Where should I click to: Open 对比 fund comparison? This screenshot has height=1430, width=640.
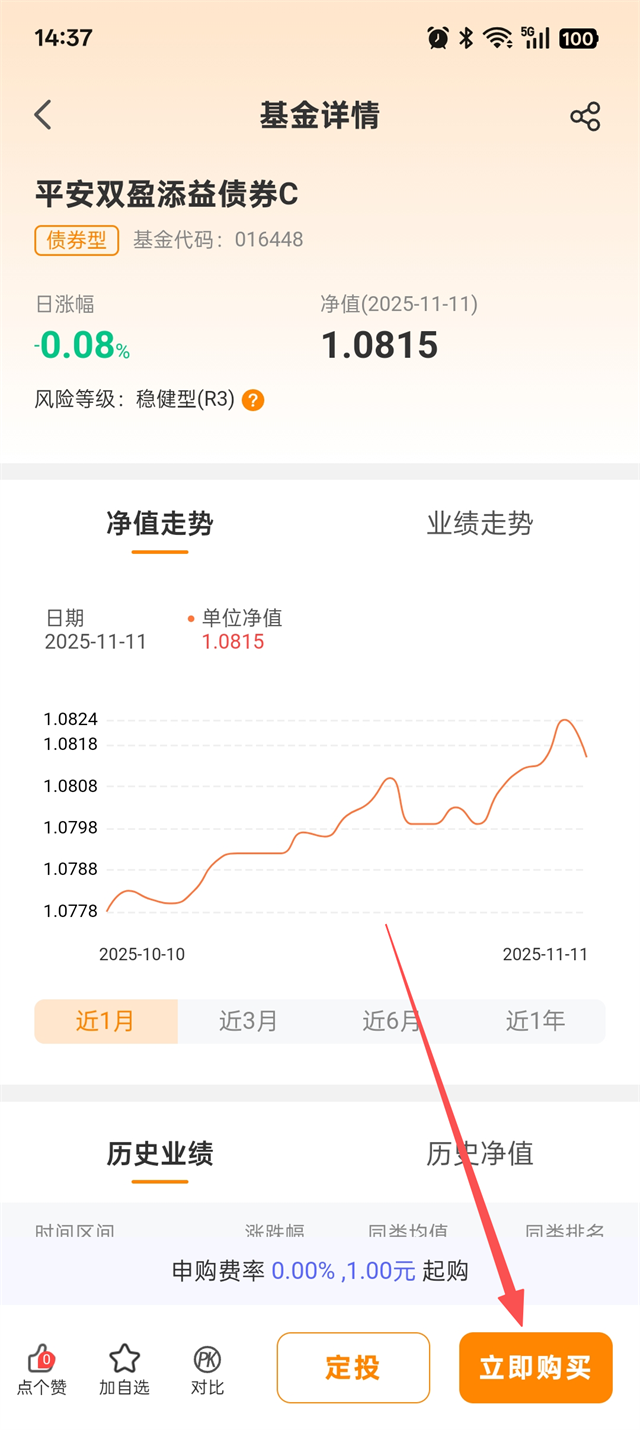tap(207, 1369)
